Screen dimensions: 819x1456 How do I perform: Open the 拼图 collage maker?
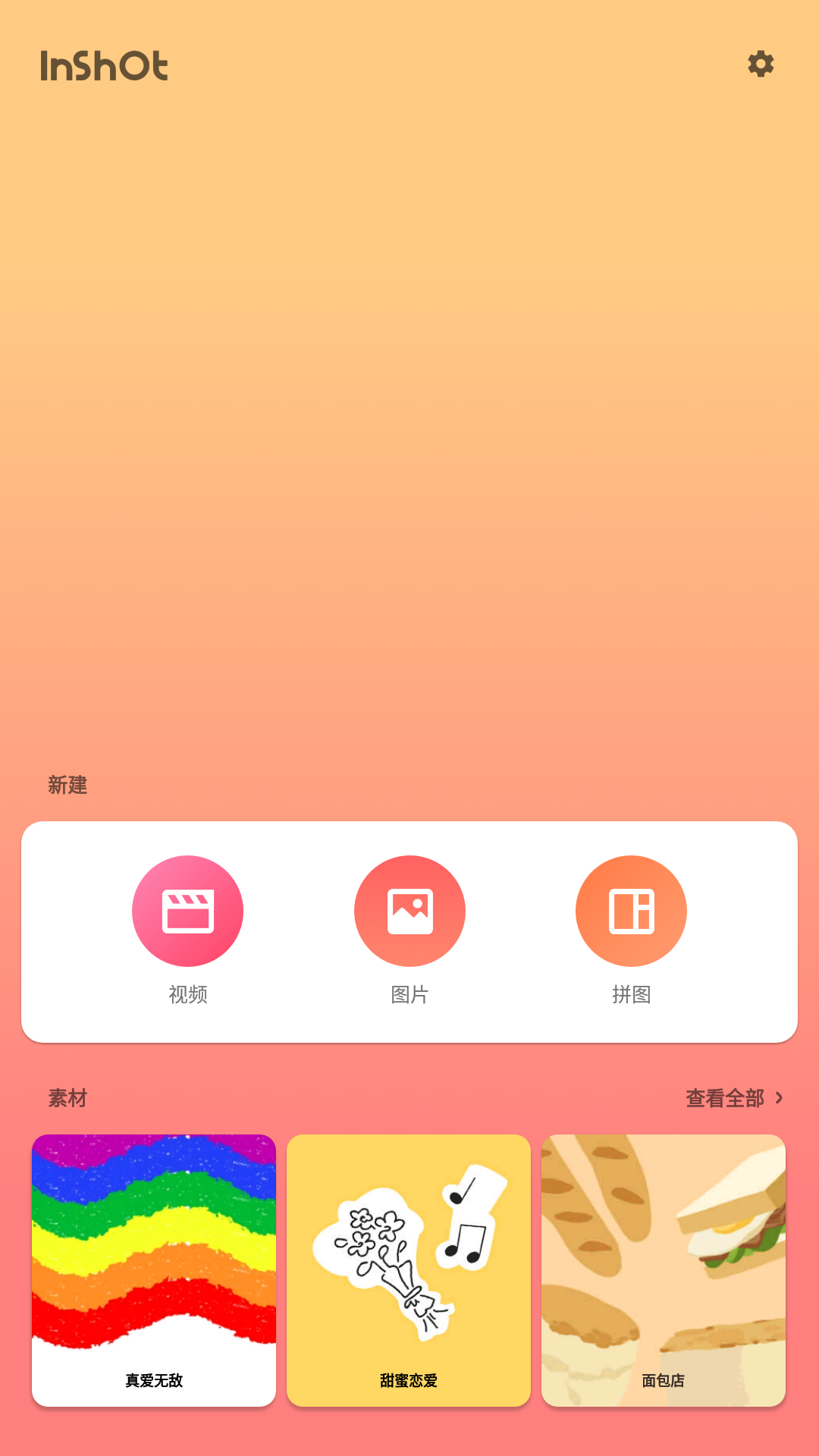click(x=631, y=911)
